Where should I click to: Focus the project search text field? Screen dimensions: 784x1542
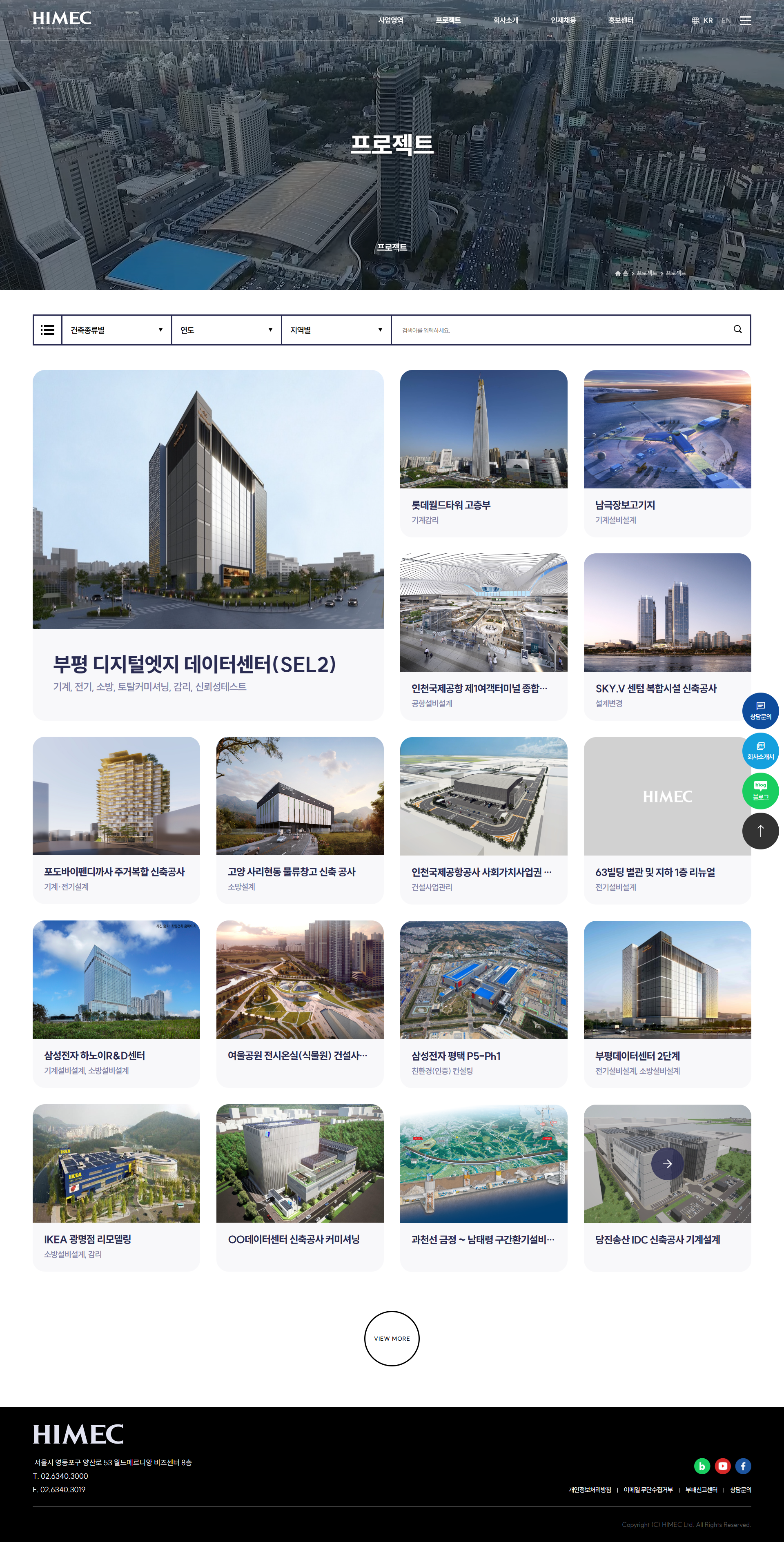(559, 330)
